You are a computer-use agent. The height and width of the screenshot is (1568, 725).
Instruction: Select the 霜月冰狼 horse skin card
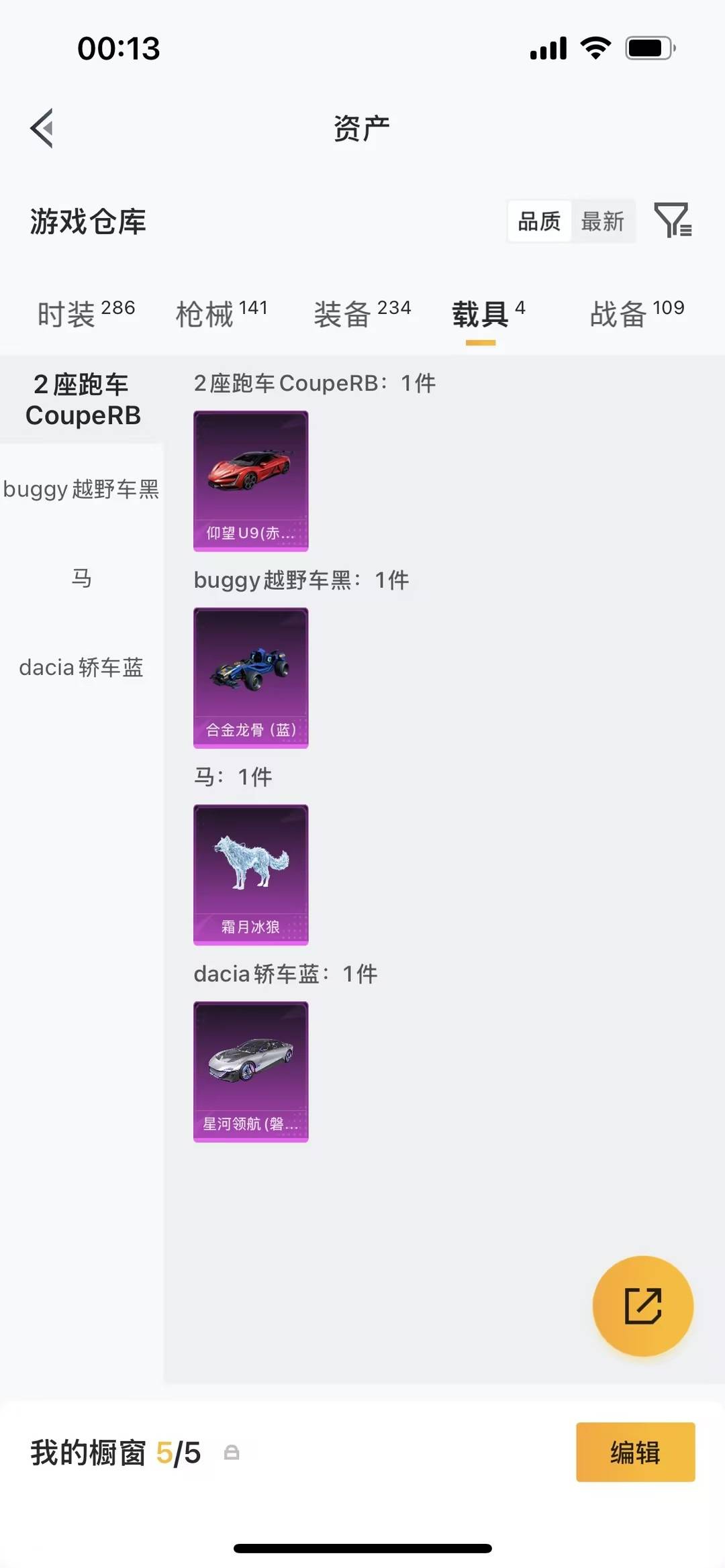[x=250, y=874]
